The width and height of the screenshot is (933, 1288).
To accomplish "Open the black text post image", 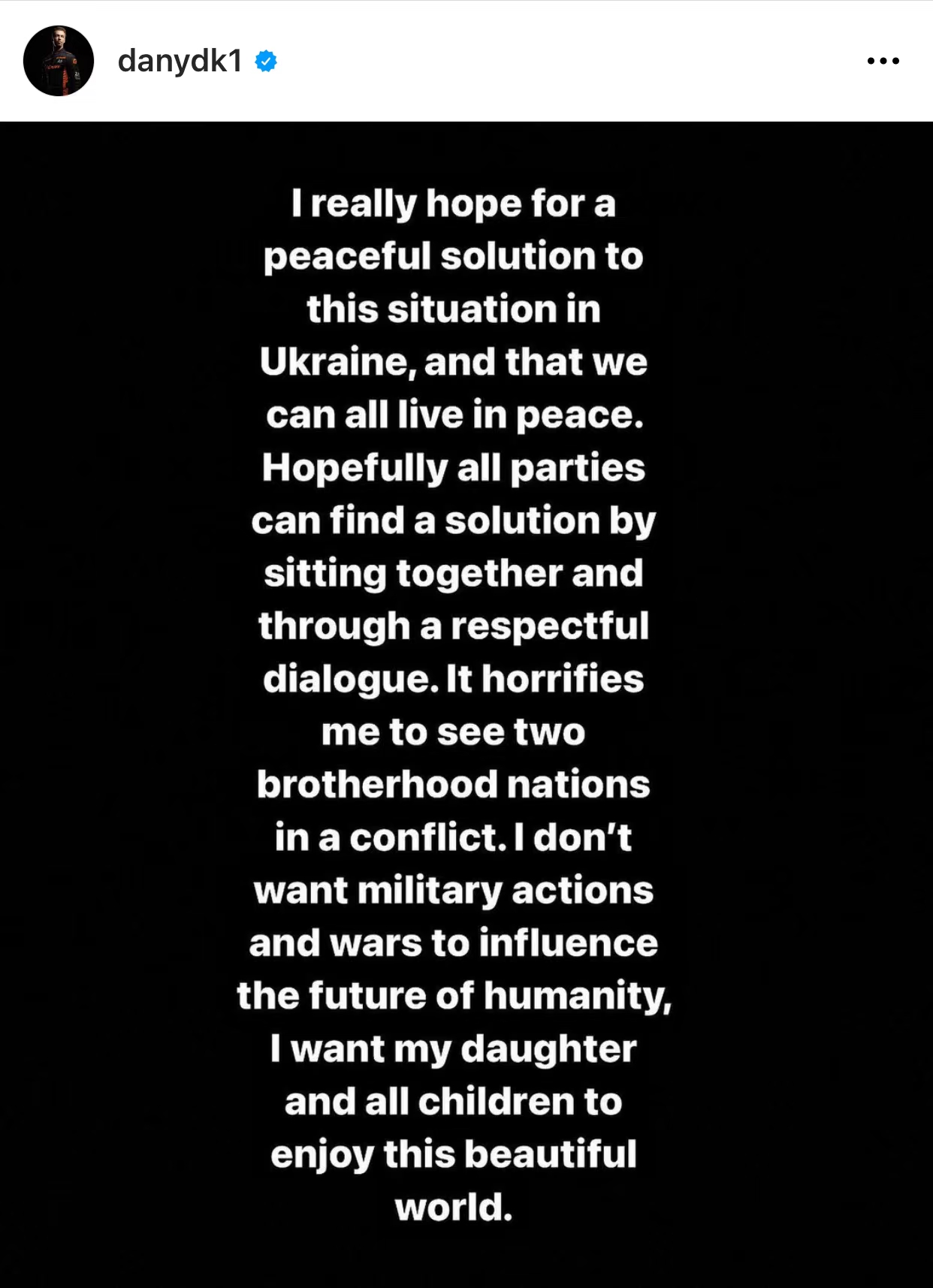I will [466, 704].
